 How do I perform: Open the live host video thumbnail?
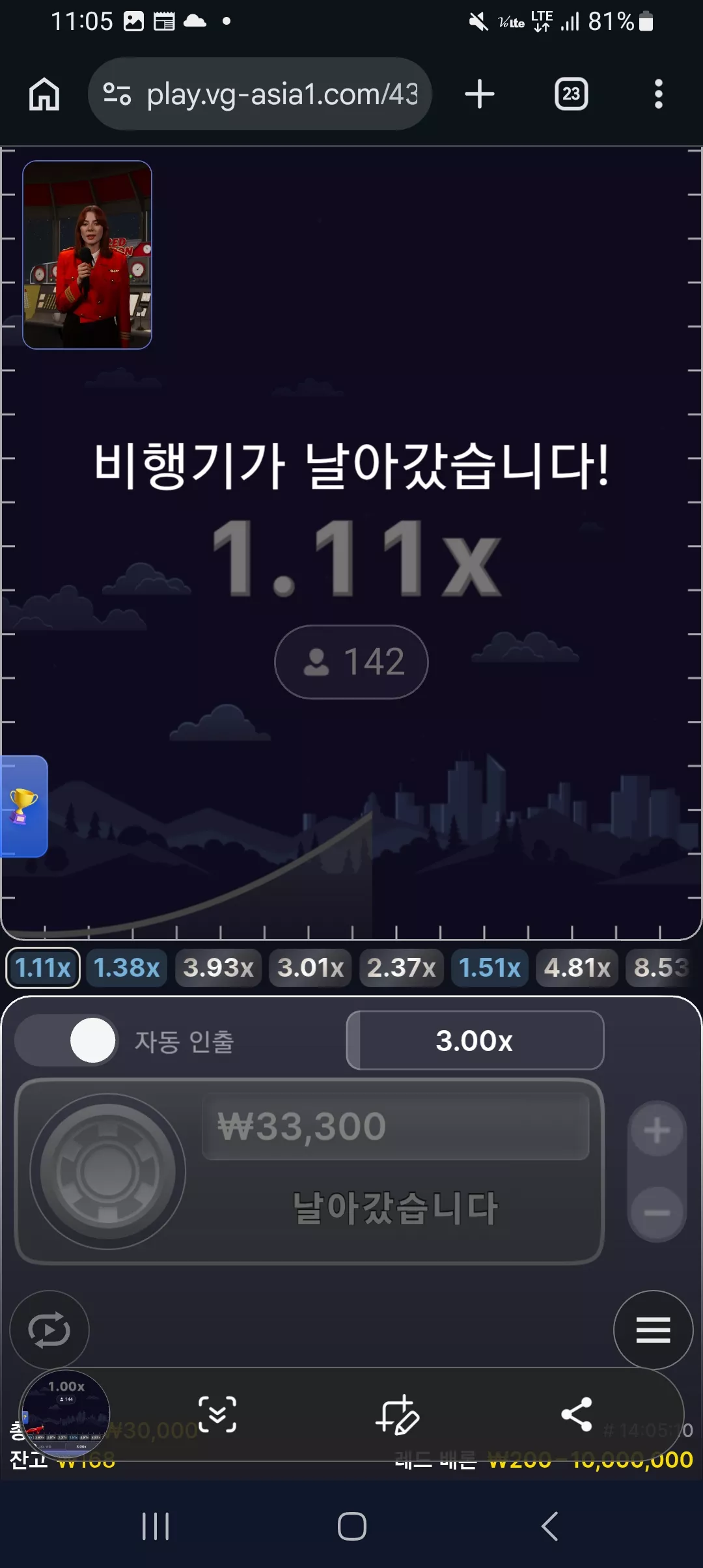[87, 255]
